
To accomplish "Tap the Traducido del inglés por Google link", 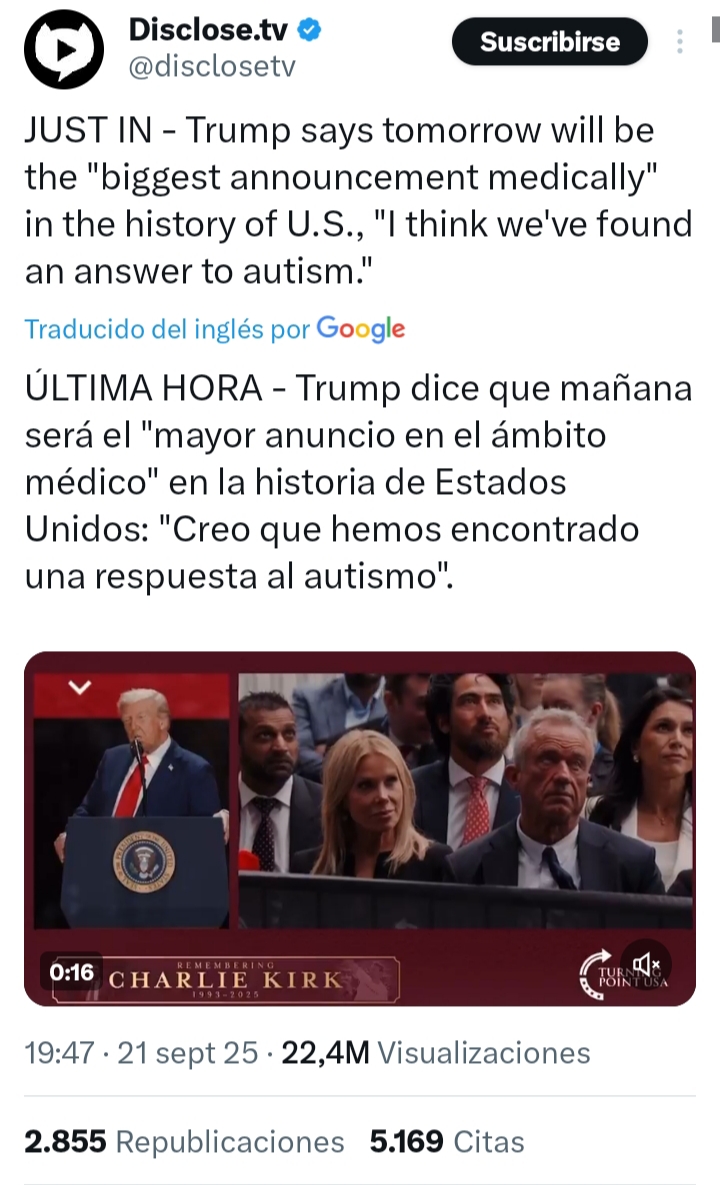I will [x=214, y=328].
